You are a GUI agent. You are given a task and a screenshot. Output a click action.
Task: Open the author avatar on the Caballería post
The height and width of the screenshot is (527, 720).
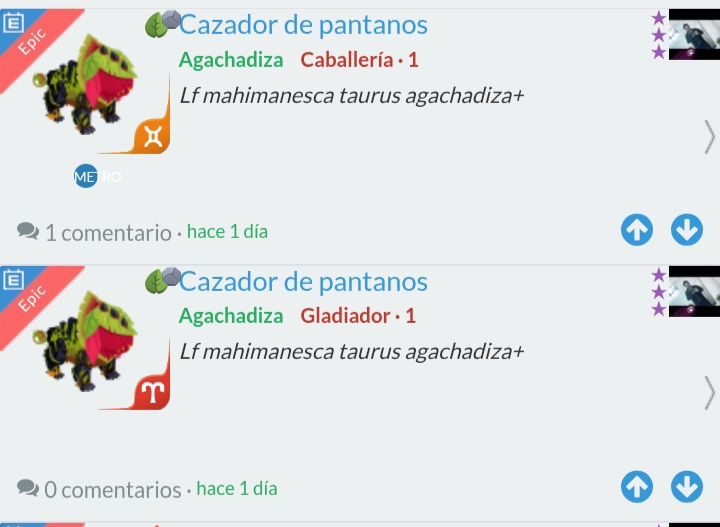coord(694,35)
